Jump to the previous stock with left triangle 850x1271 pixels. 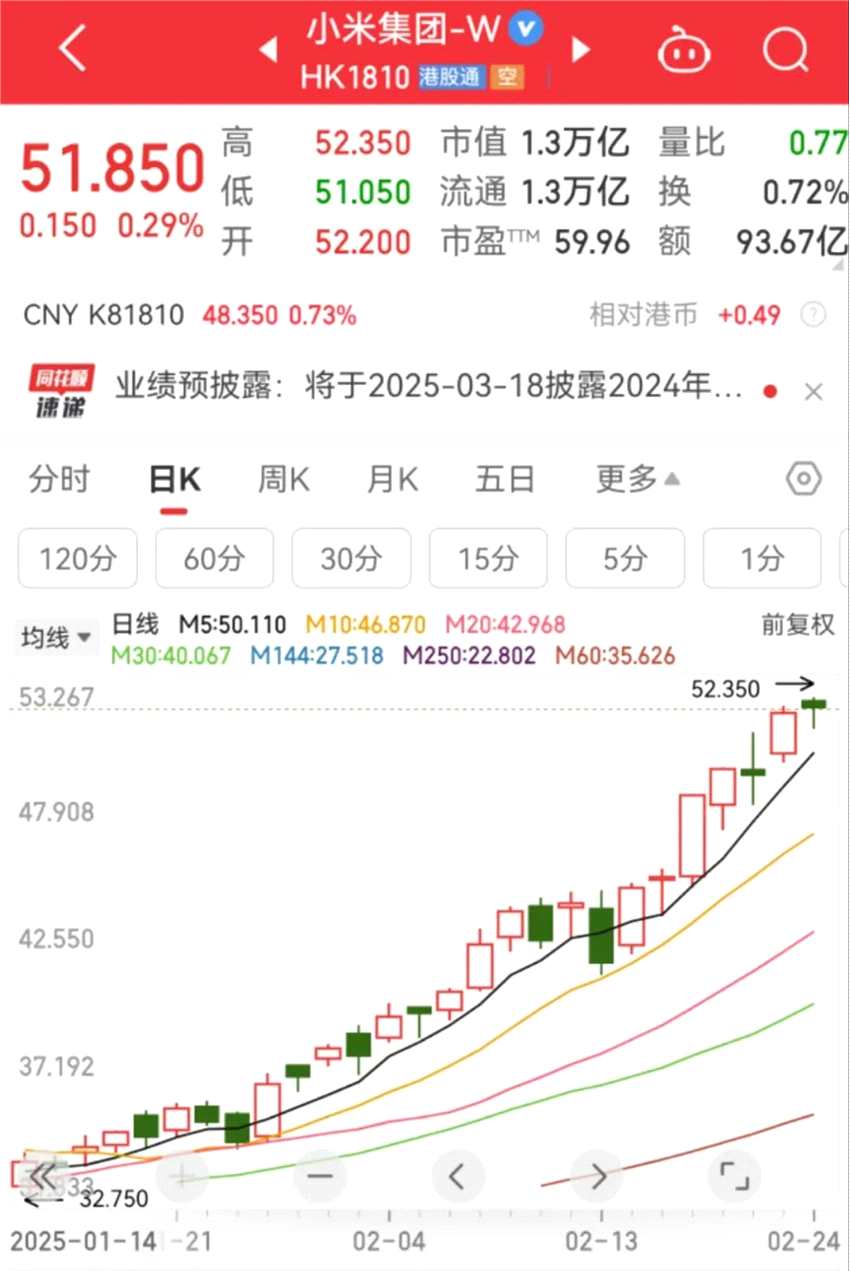(x=267, y=49)
